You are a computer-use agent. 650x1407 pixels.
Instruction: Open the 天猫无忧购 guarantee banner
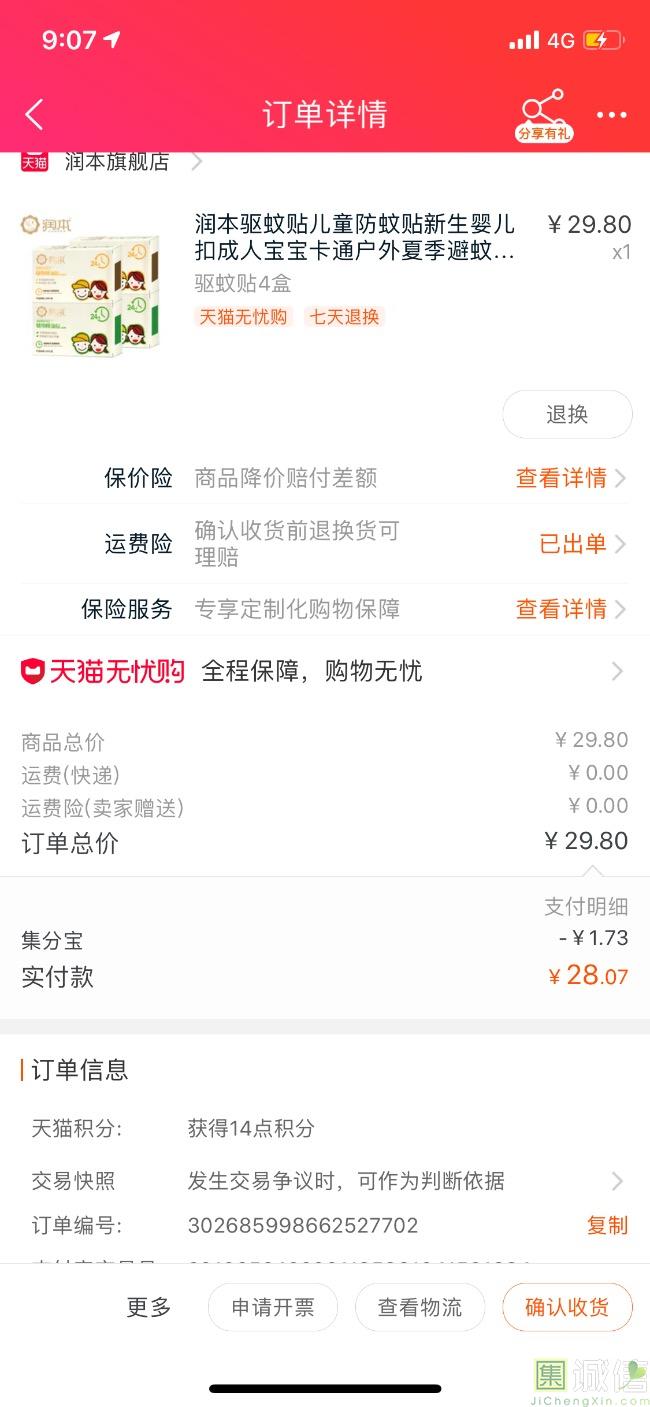(x=325, y=671)
